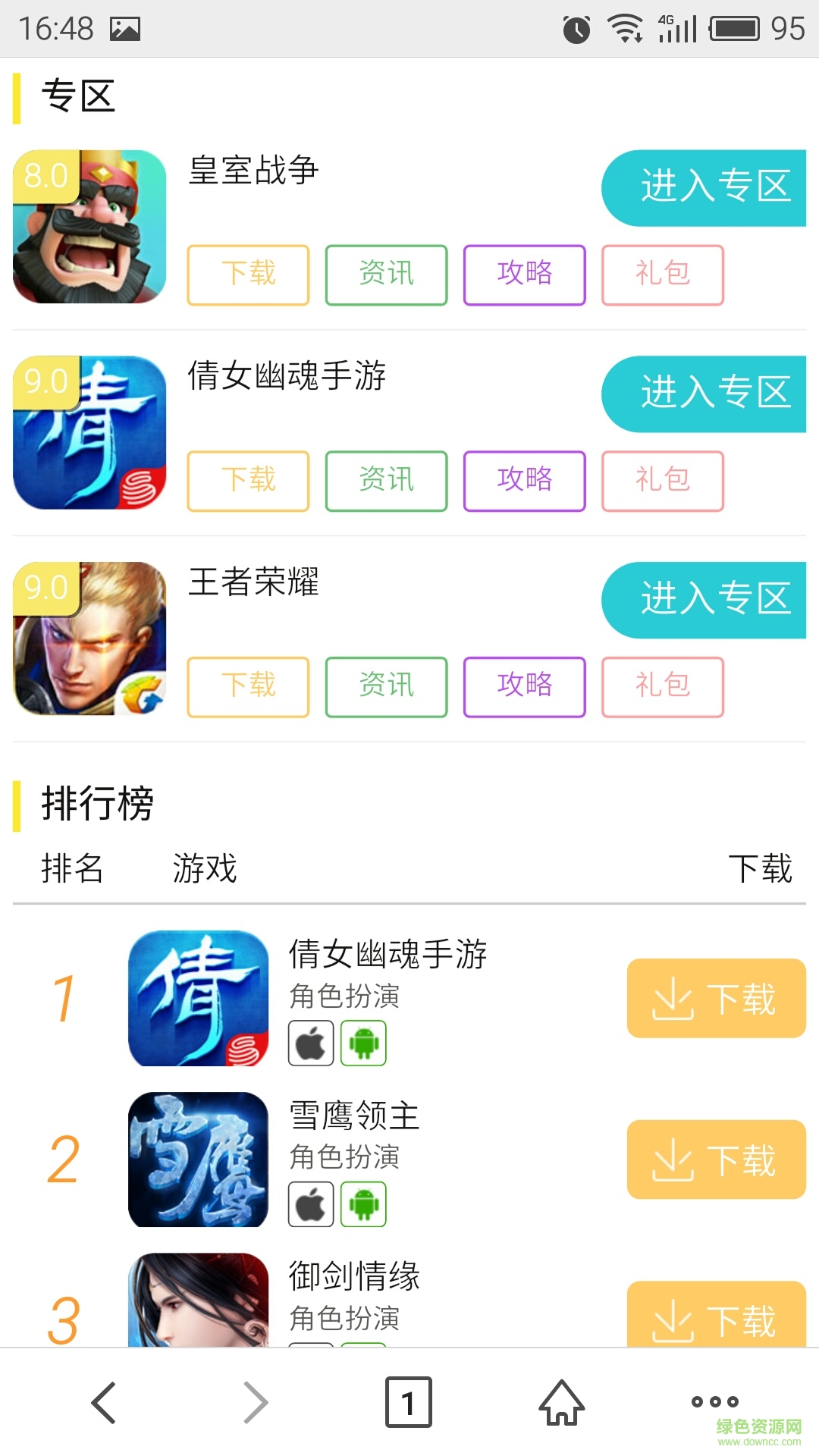Open the 雪鹰领主 game icon
Viewport: 819px width, 1456px height.
(x=199, y=1159)
